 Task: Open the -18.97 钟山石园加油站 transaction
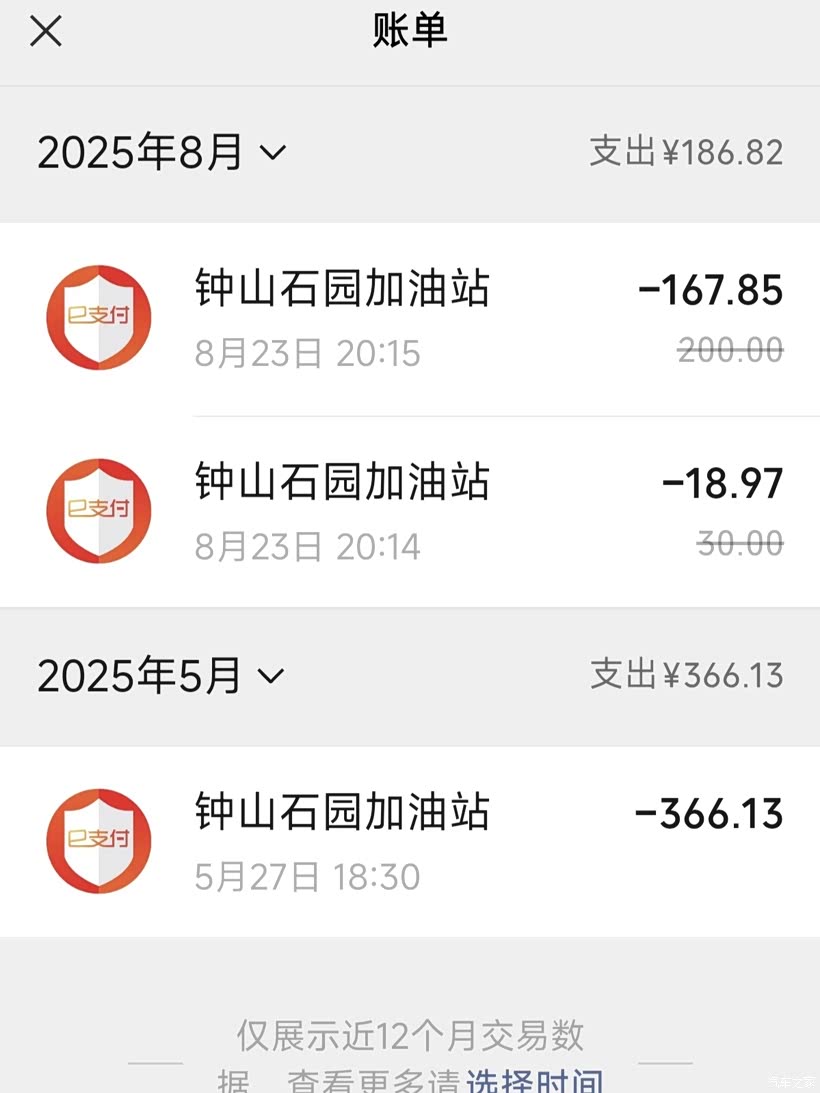410,512
